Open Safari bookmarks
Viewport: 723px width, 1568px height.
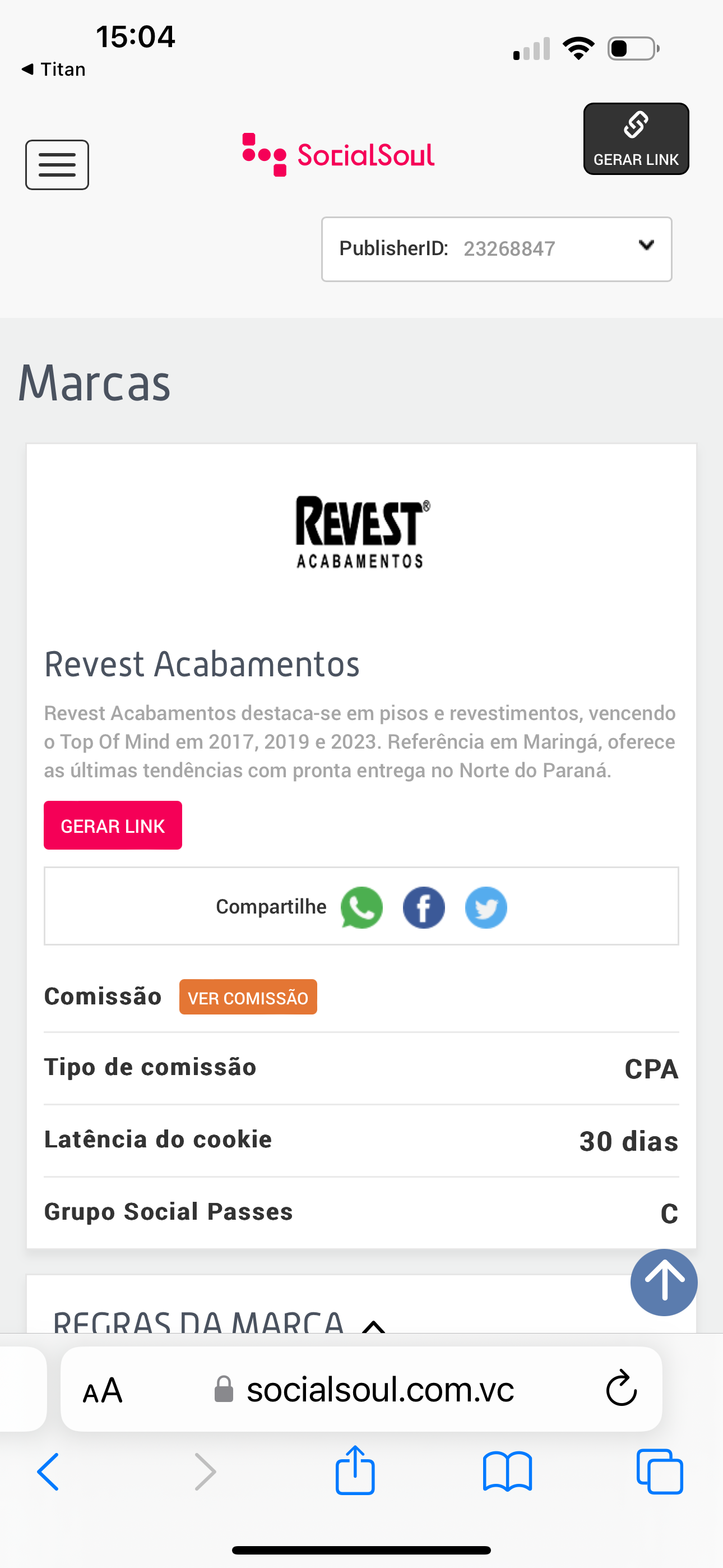[x=507, y=1472]
